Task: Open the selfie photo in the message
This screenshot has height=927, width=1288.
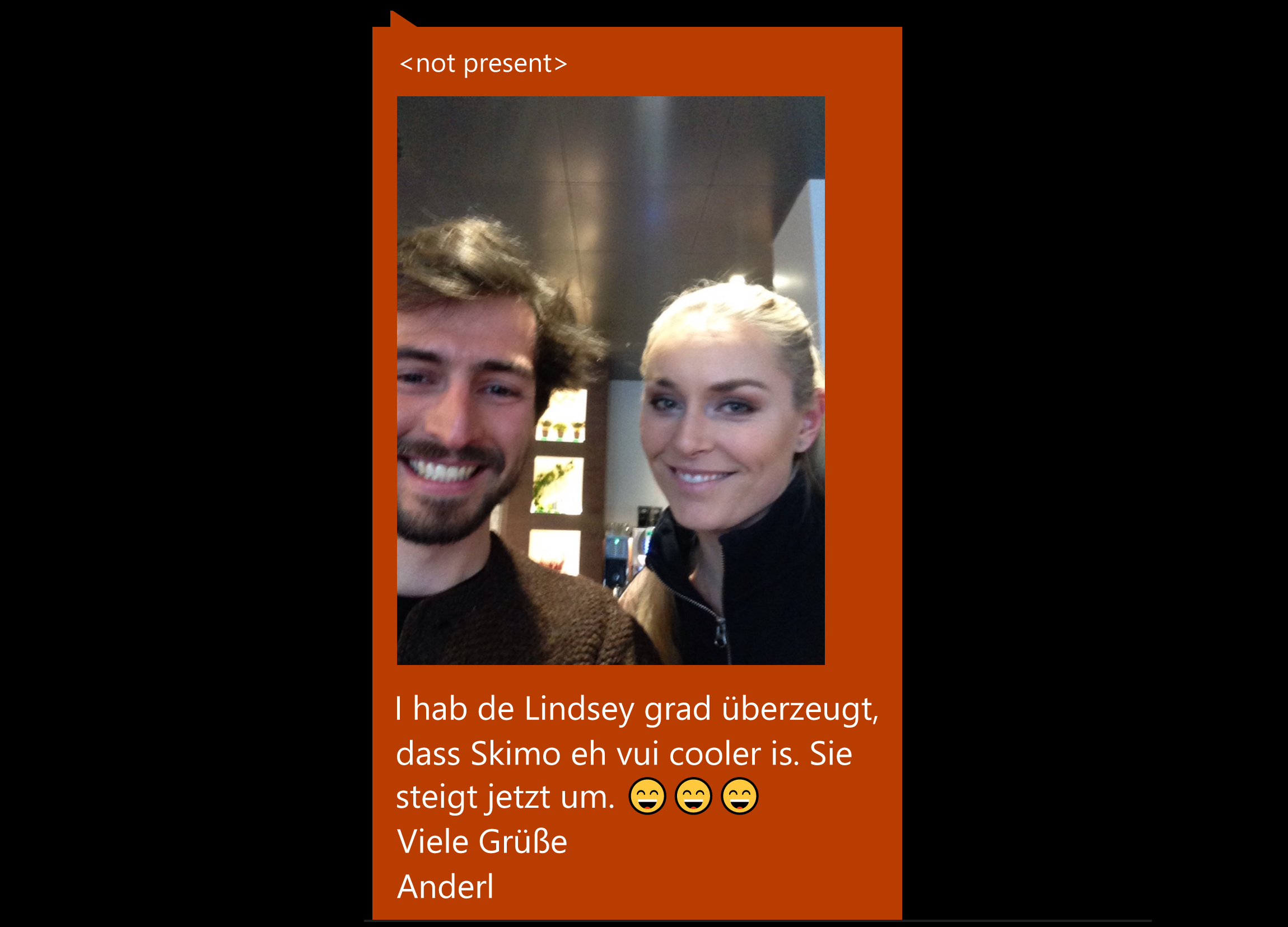Action: coord(610,380)
